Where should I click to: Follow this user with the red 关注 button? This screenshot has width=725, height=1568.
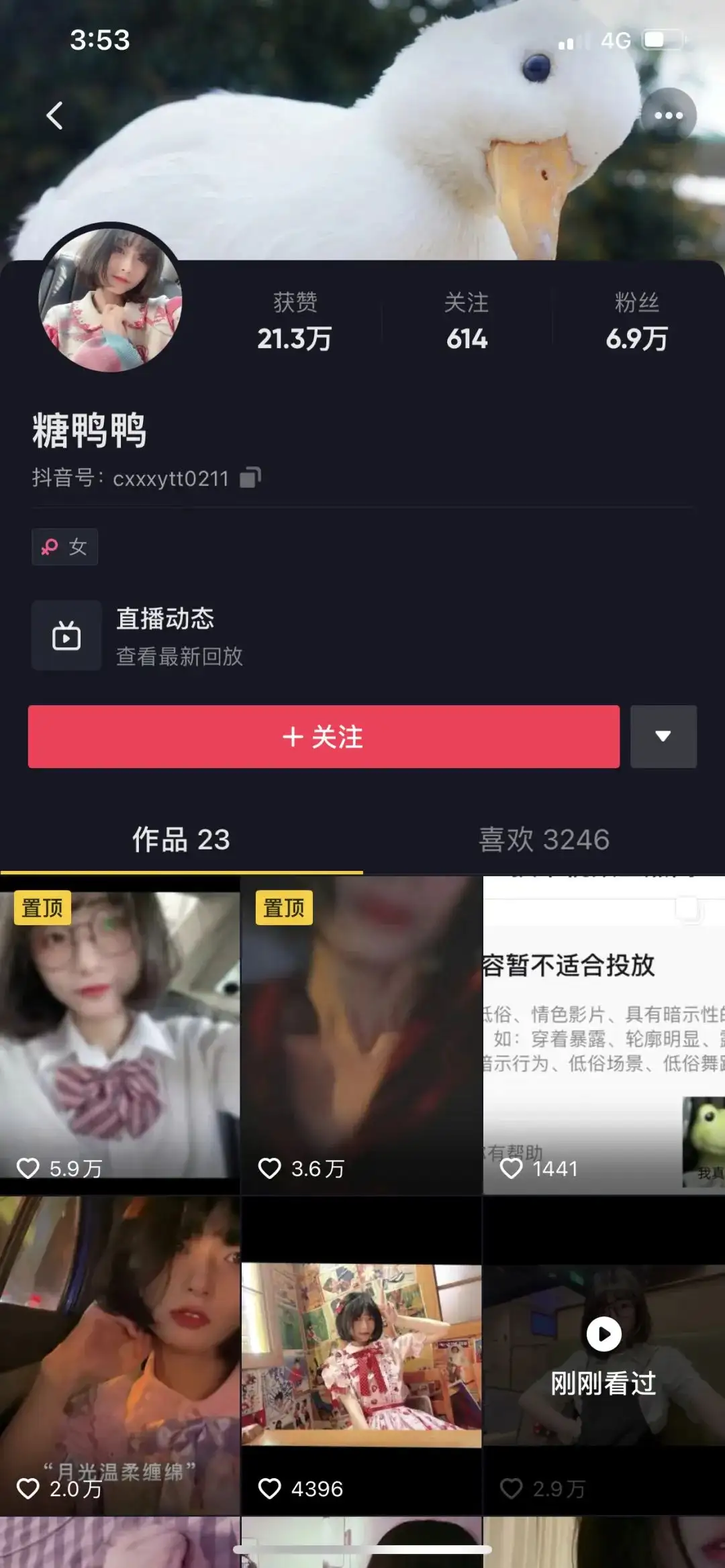click(324, 736)
